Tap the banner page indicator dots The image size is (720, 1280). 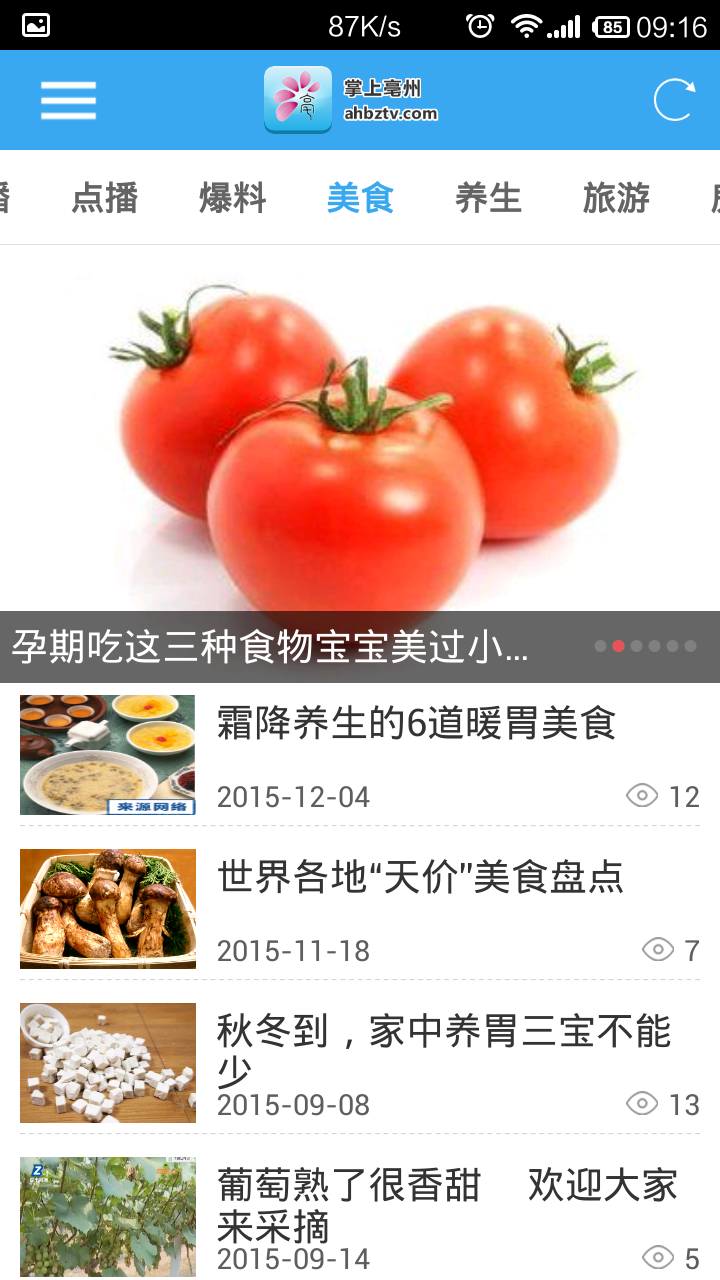tap(645, 646)
